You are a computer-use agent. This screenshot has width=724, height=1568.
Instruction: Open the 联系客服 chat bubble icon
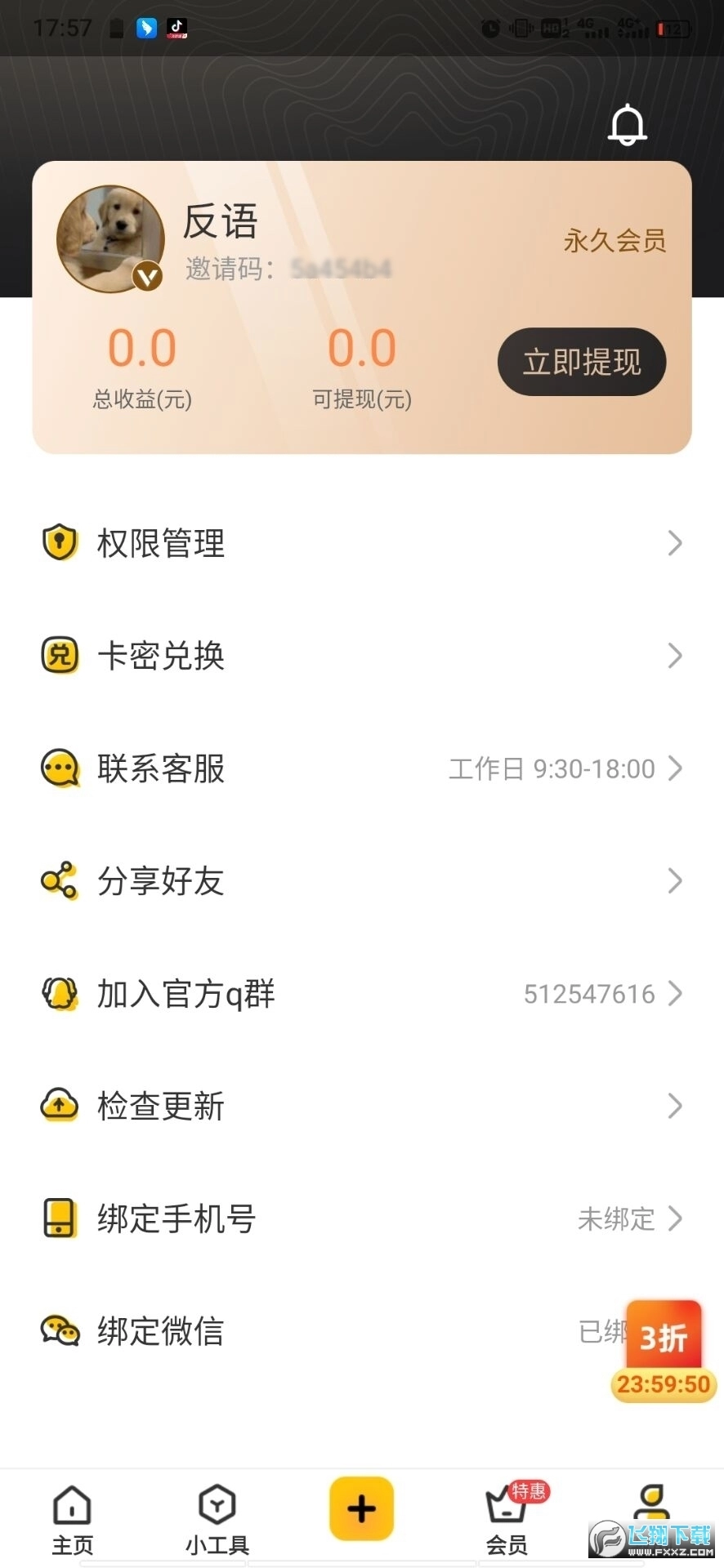pos(59,768)
